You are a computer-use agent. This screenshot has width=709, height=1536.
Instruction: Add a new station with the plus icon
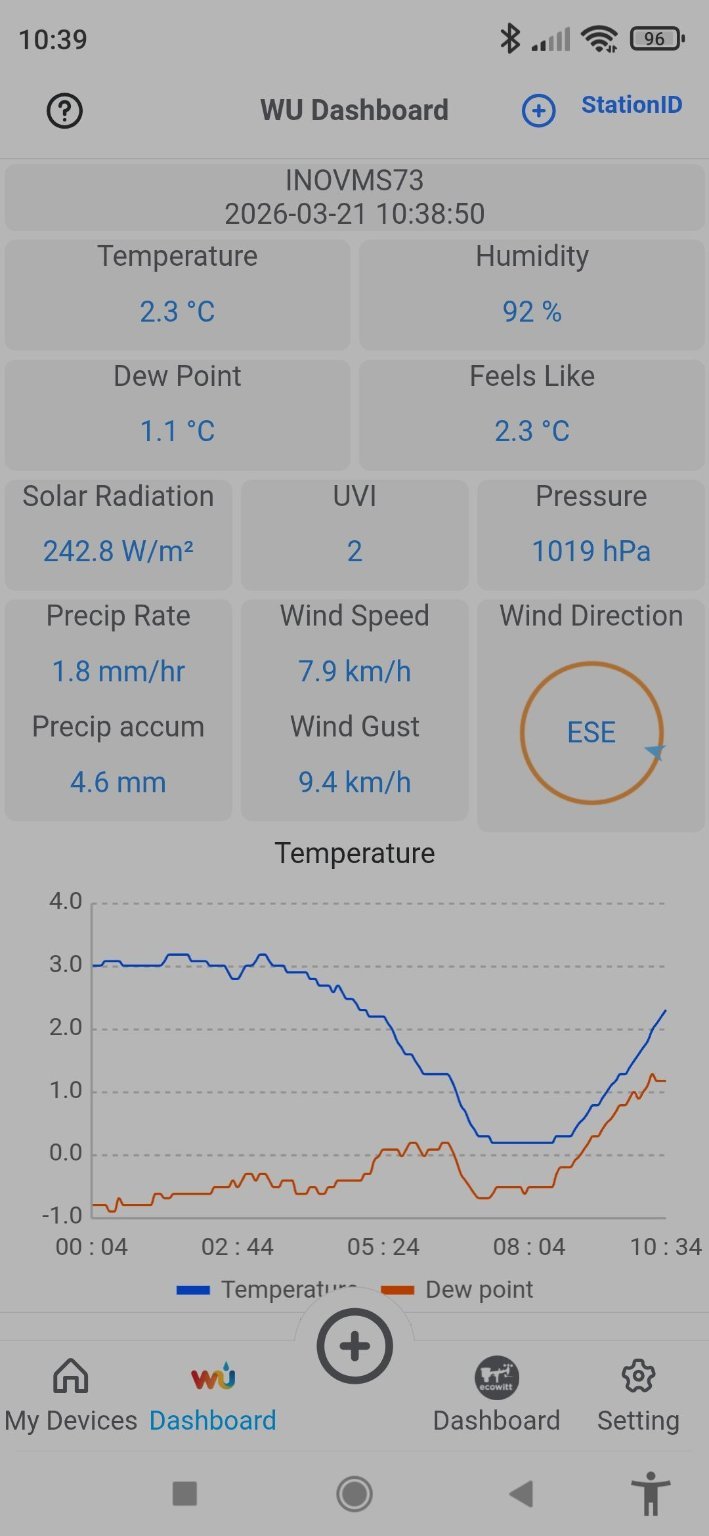pos(539,111)
